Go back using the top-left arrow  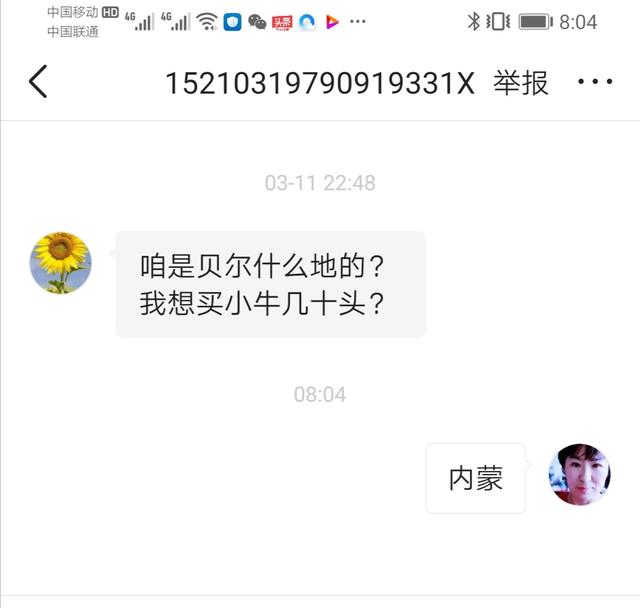point(38,82)
